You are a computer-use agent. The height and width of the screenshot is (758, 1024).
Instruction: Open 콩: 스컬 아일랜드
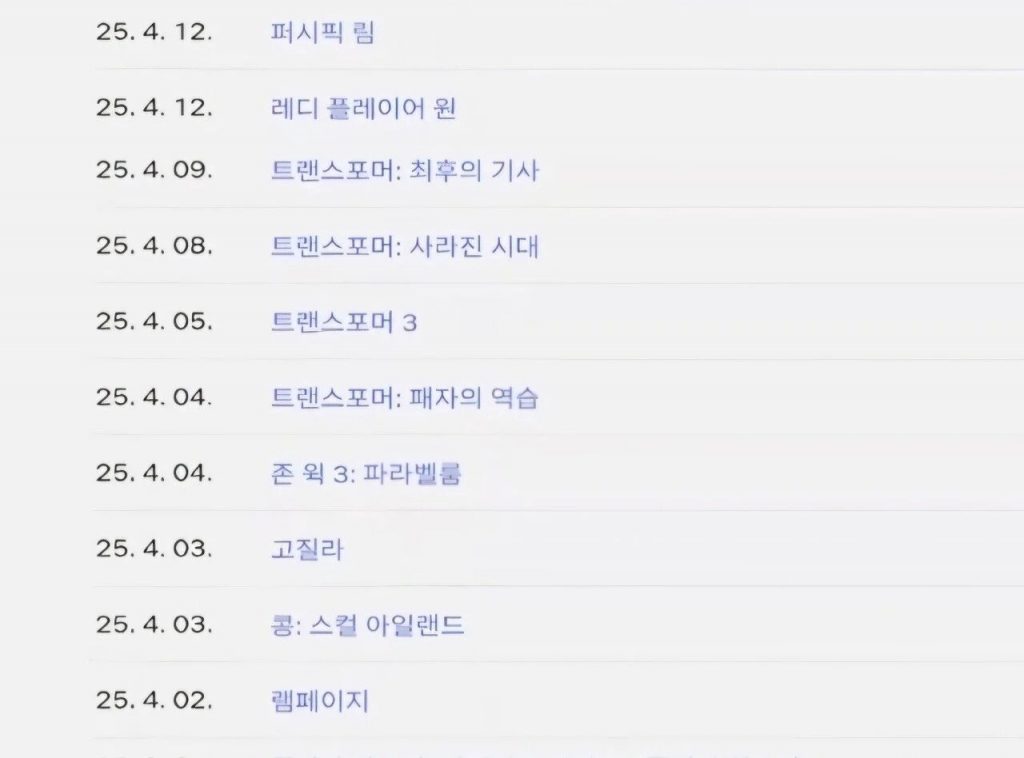tap(367, 625)
